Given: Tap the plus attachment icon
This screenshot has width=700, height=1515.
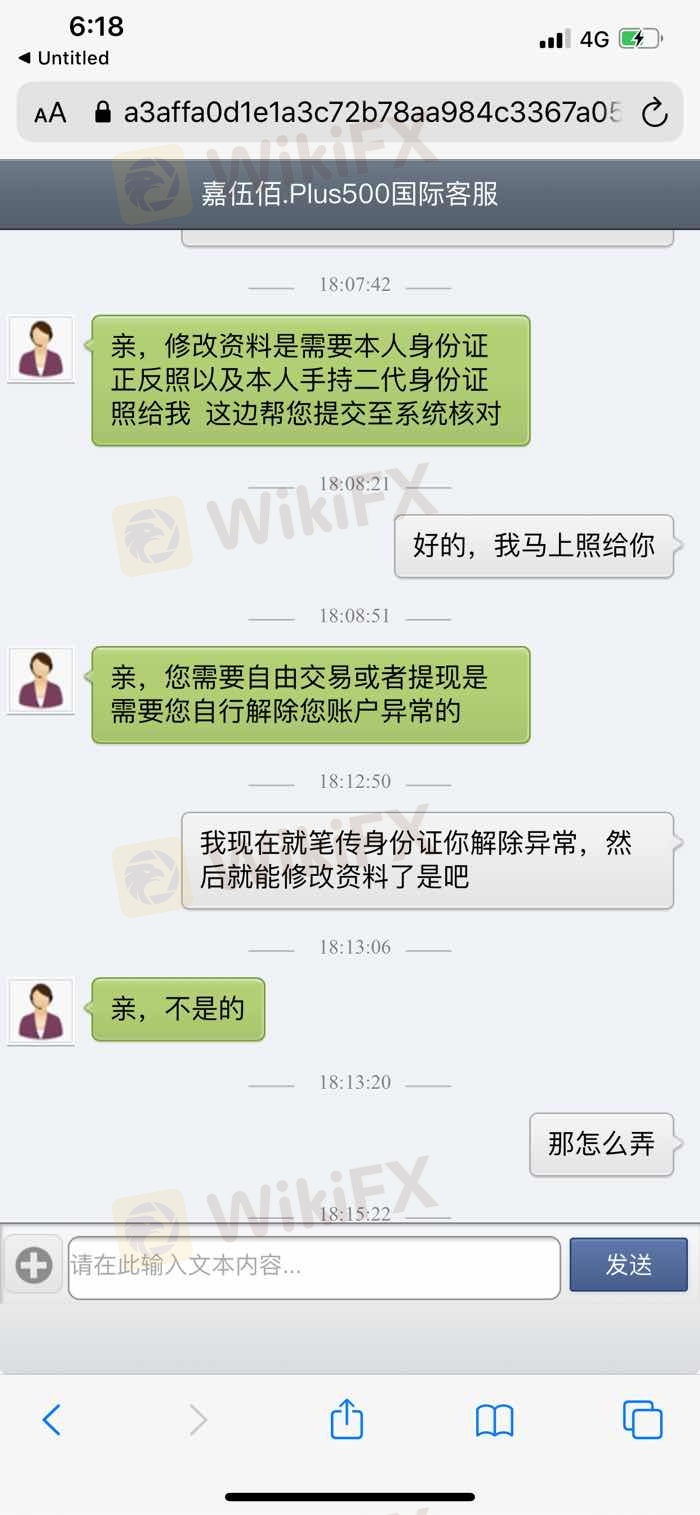Looking at the screenshot, I should tap(33, 1266).
